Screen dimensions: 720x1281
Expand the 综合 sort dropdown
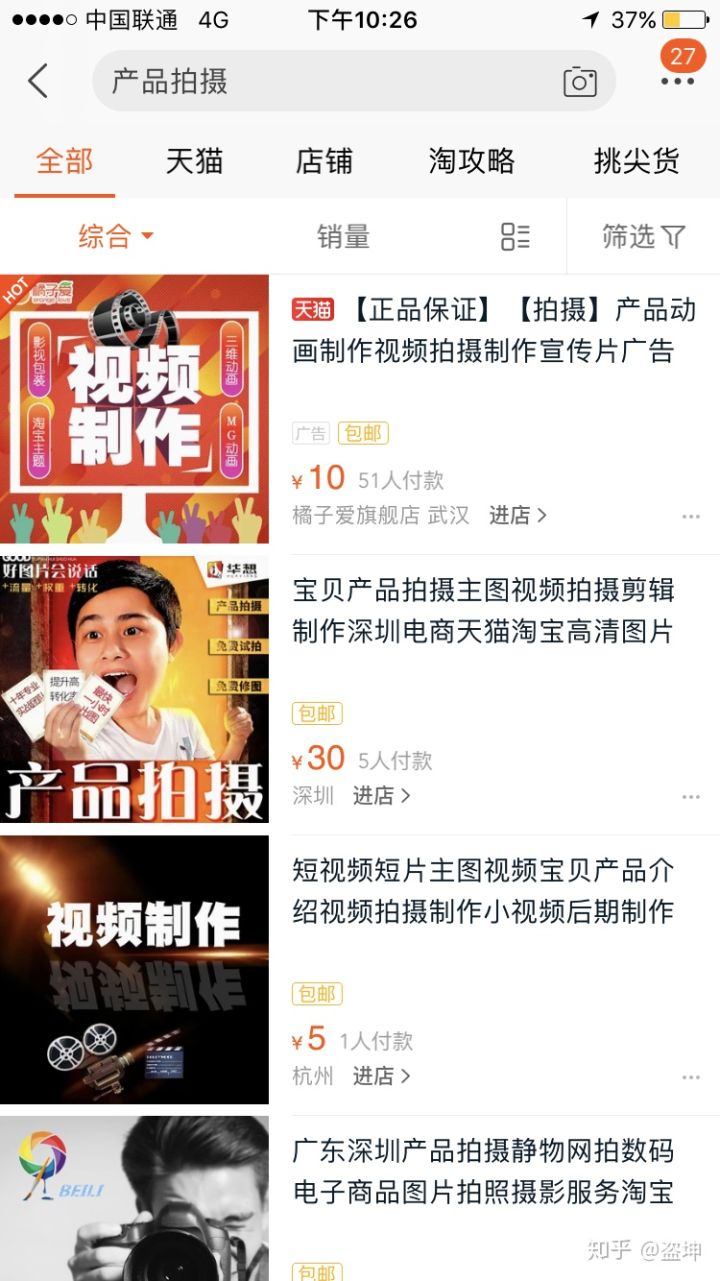pyautogui.click(x=116, y=237)
